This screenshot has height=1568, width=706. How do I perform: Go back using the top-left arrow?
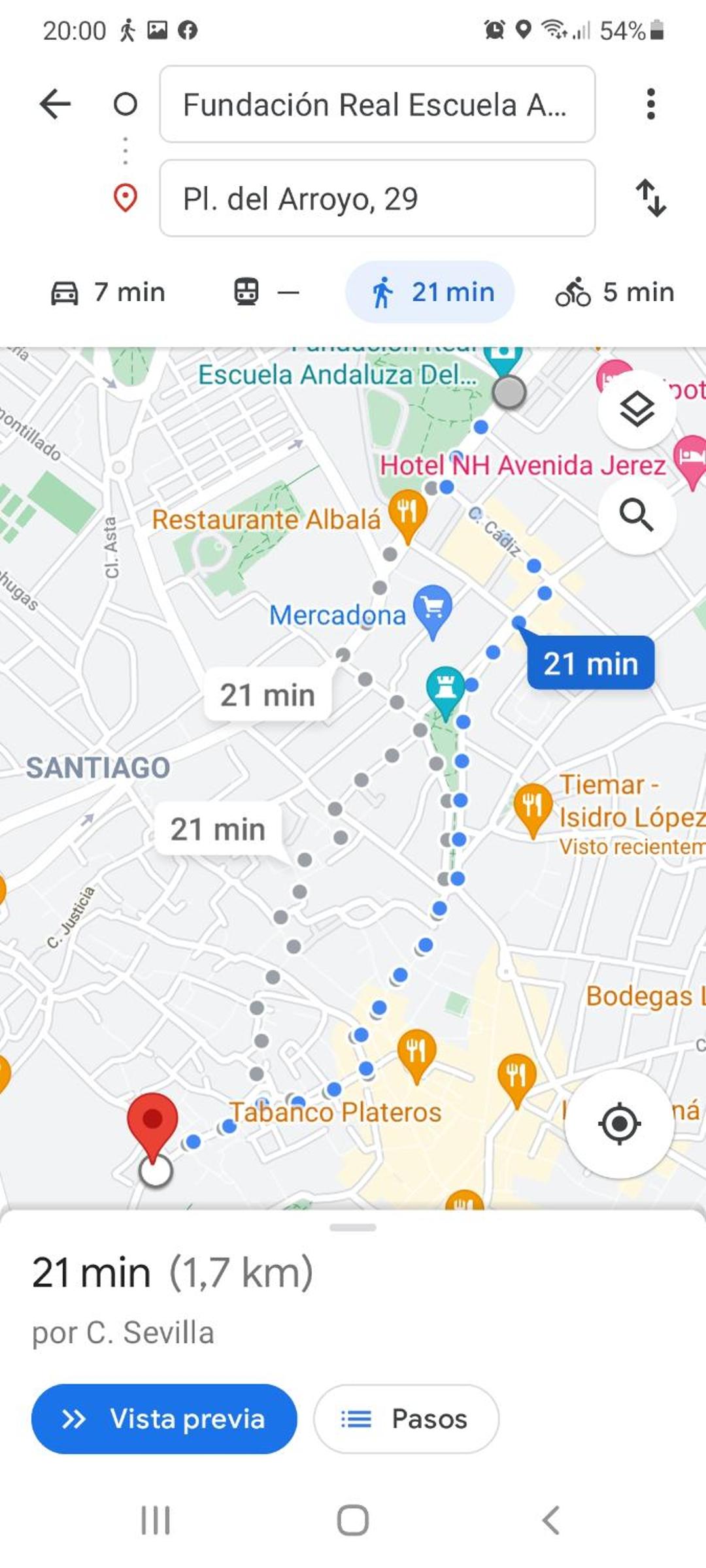pyautogui.click(x=55, y=104)
